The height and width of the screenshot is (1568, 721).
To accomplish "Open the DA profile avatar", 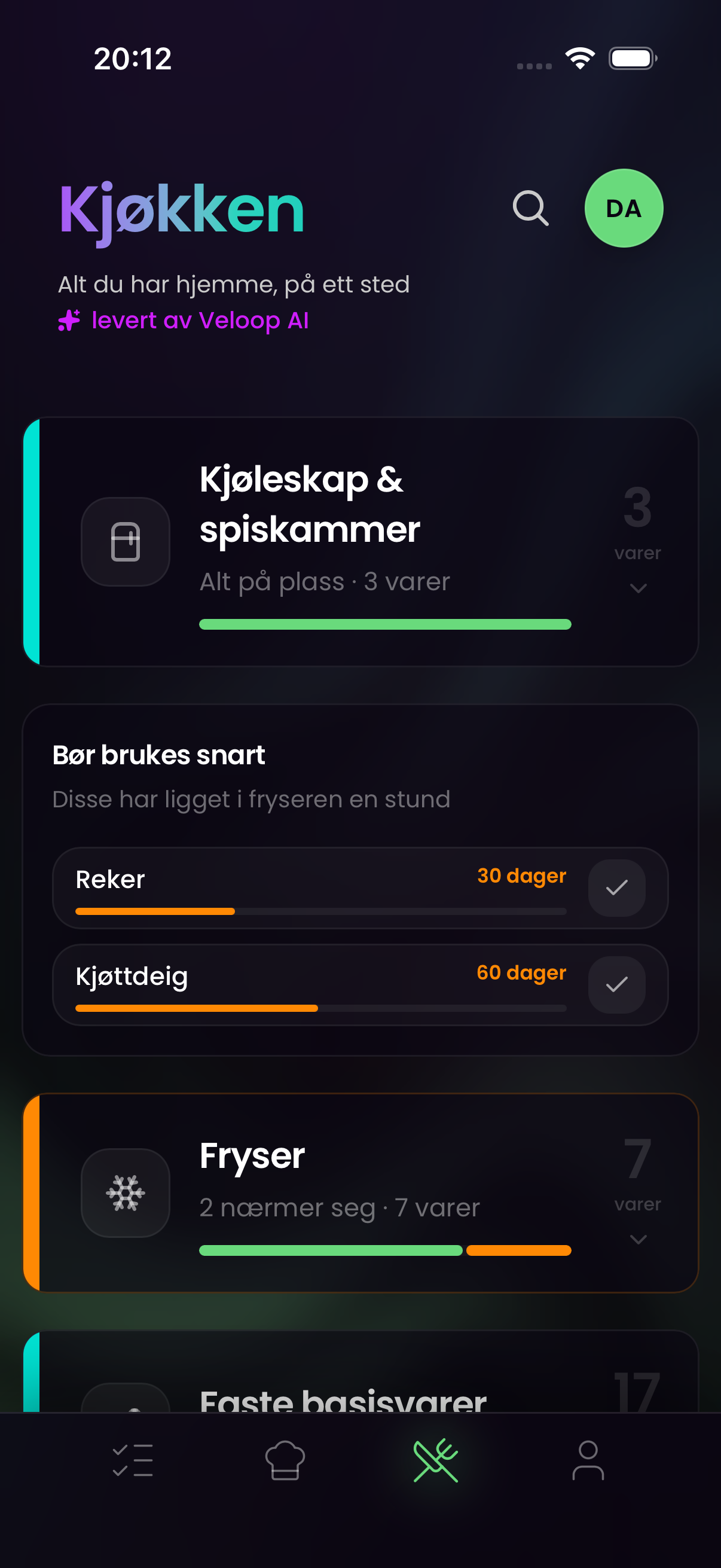I will tap(624, 208).
